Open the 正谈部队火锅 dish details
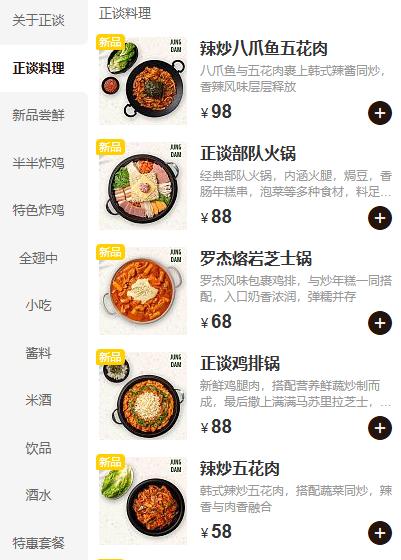The width and height of the screenshot is (401, 560). click(248, 154)
